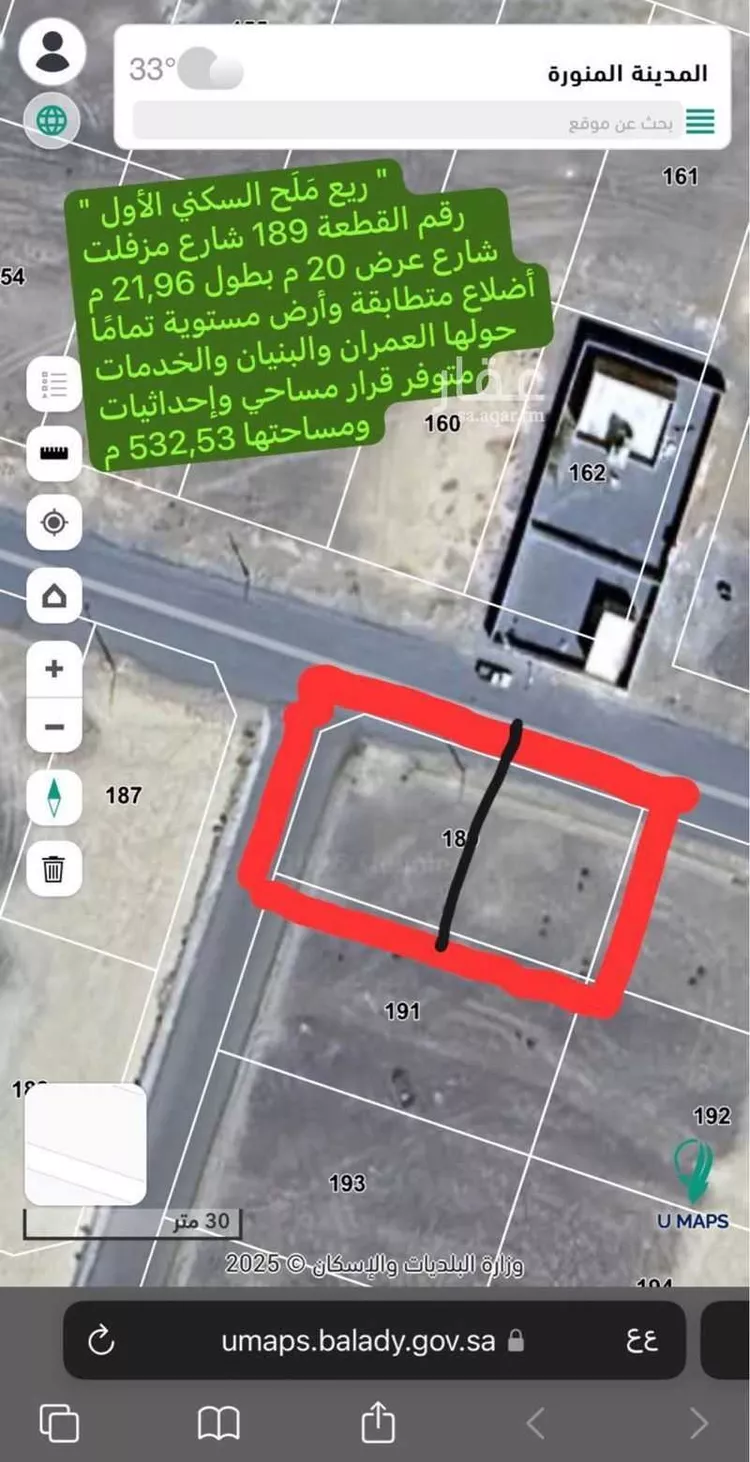The image size is (750, 1462).
Task: Tap the location search field
Action: coord(410,122)
